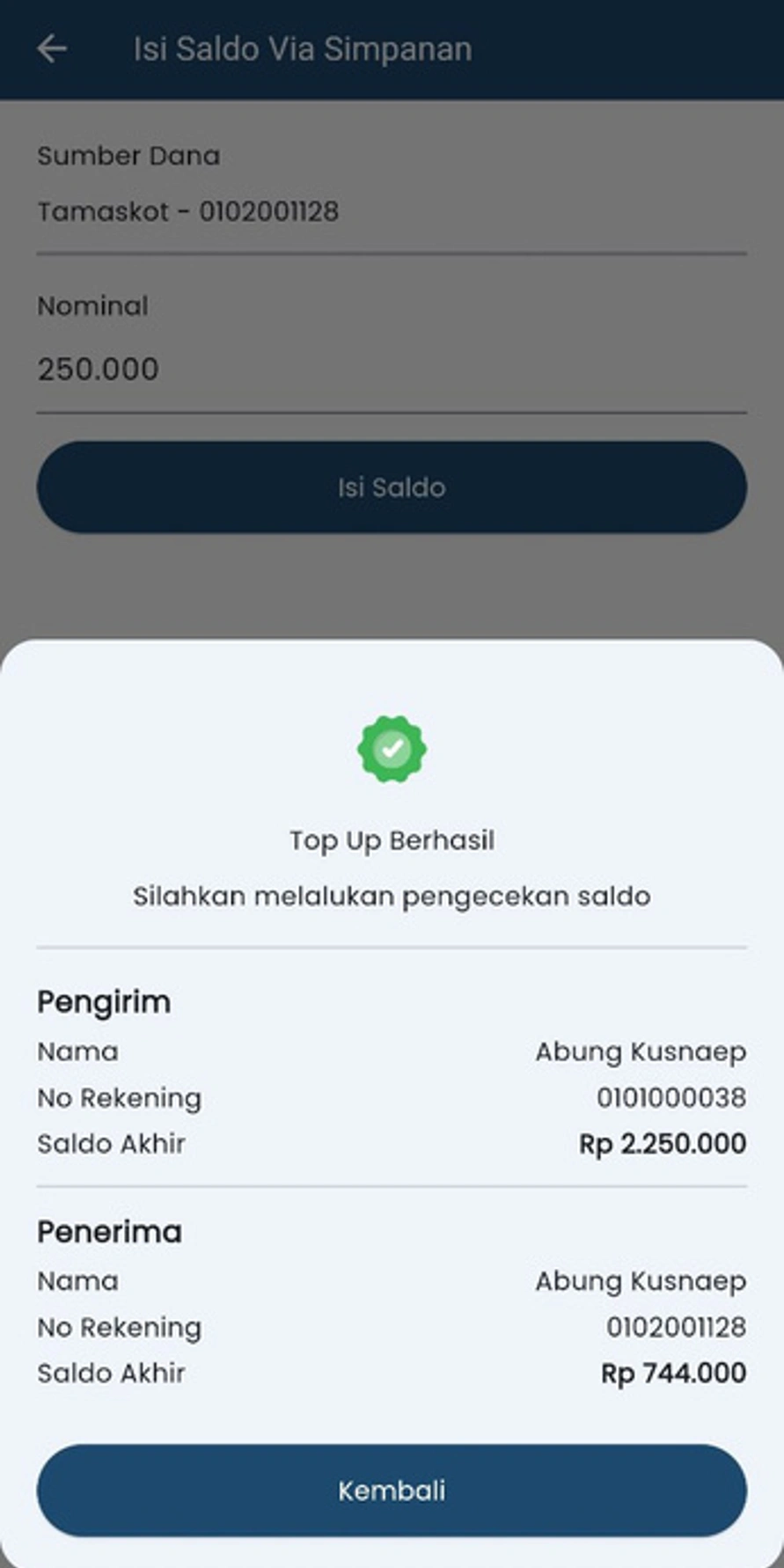Viewport: 784px width, 1568px height.
Task: Select the Nominal amount field
Action: (x=392, y=369)
